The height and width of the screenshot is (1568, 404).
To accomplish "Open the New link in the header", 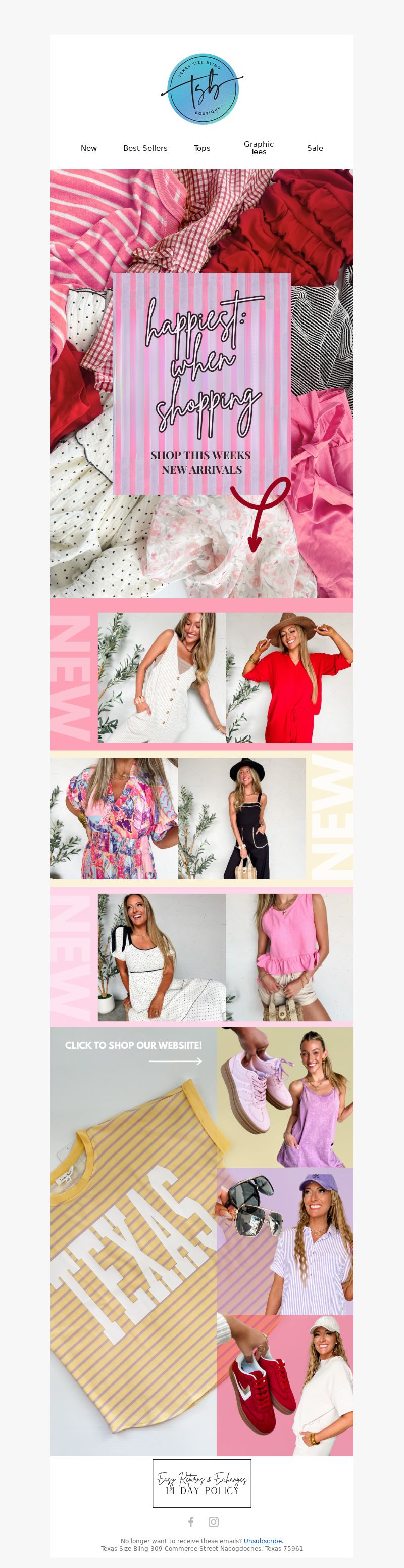I will pyautogui.click(x=89, y=148).
